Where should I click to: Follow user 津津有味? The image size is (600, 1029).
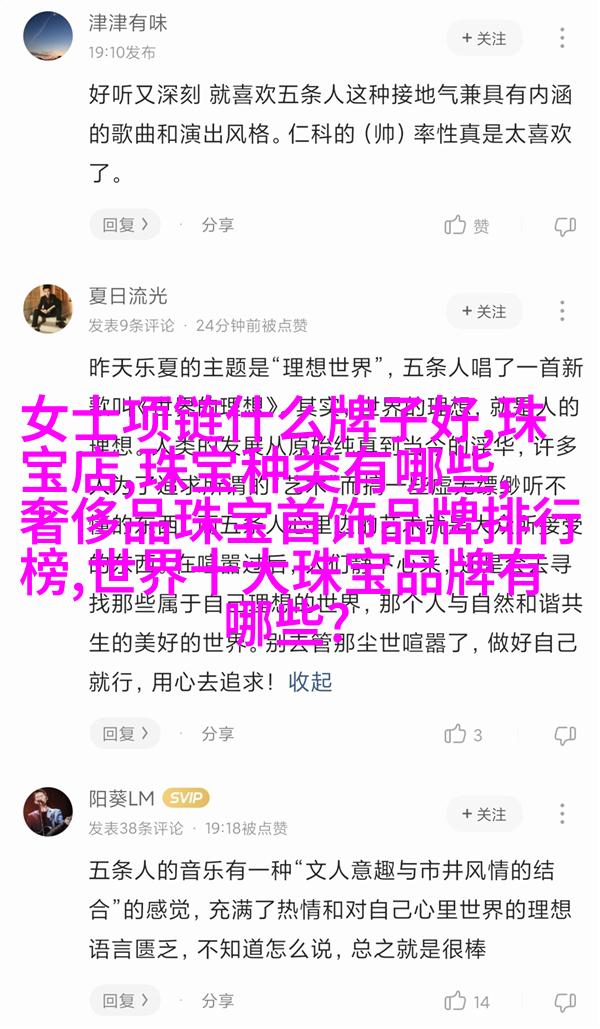tap(484, 38)
